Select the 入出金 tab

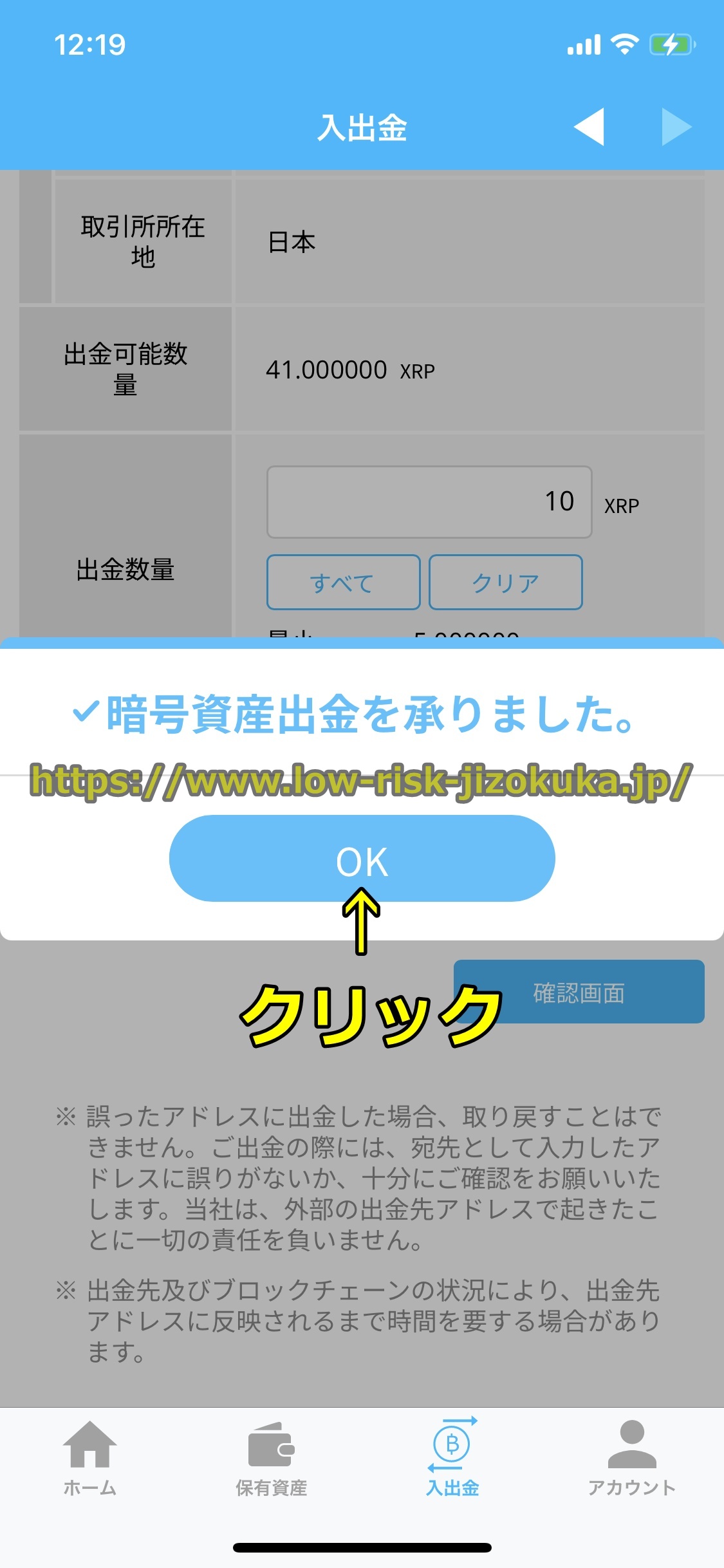click(452, 1459)
